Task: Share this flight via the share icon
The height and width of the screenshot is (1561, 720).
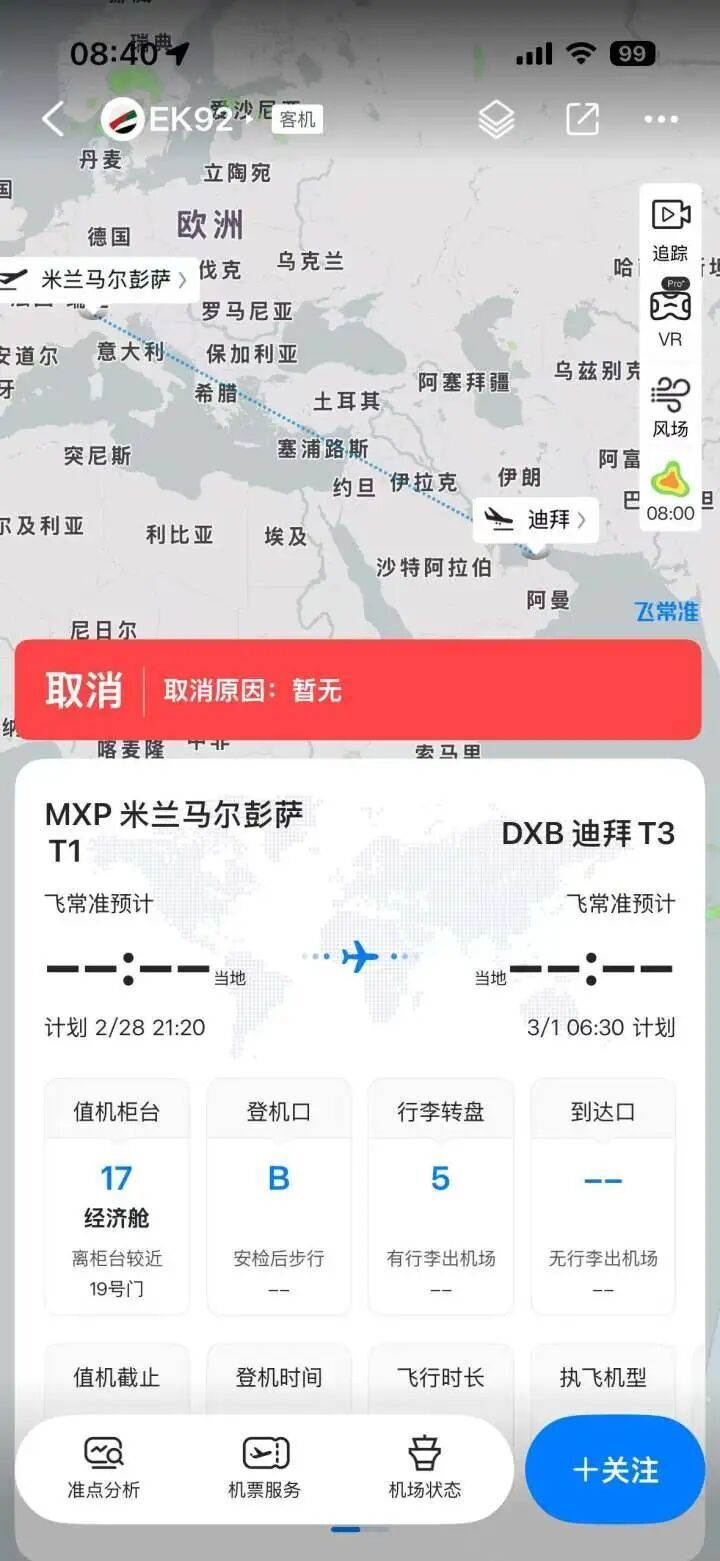Action: 585,118
